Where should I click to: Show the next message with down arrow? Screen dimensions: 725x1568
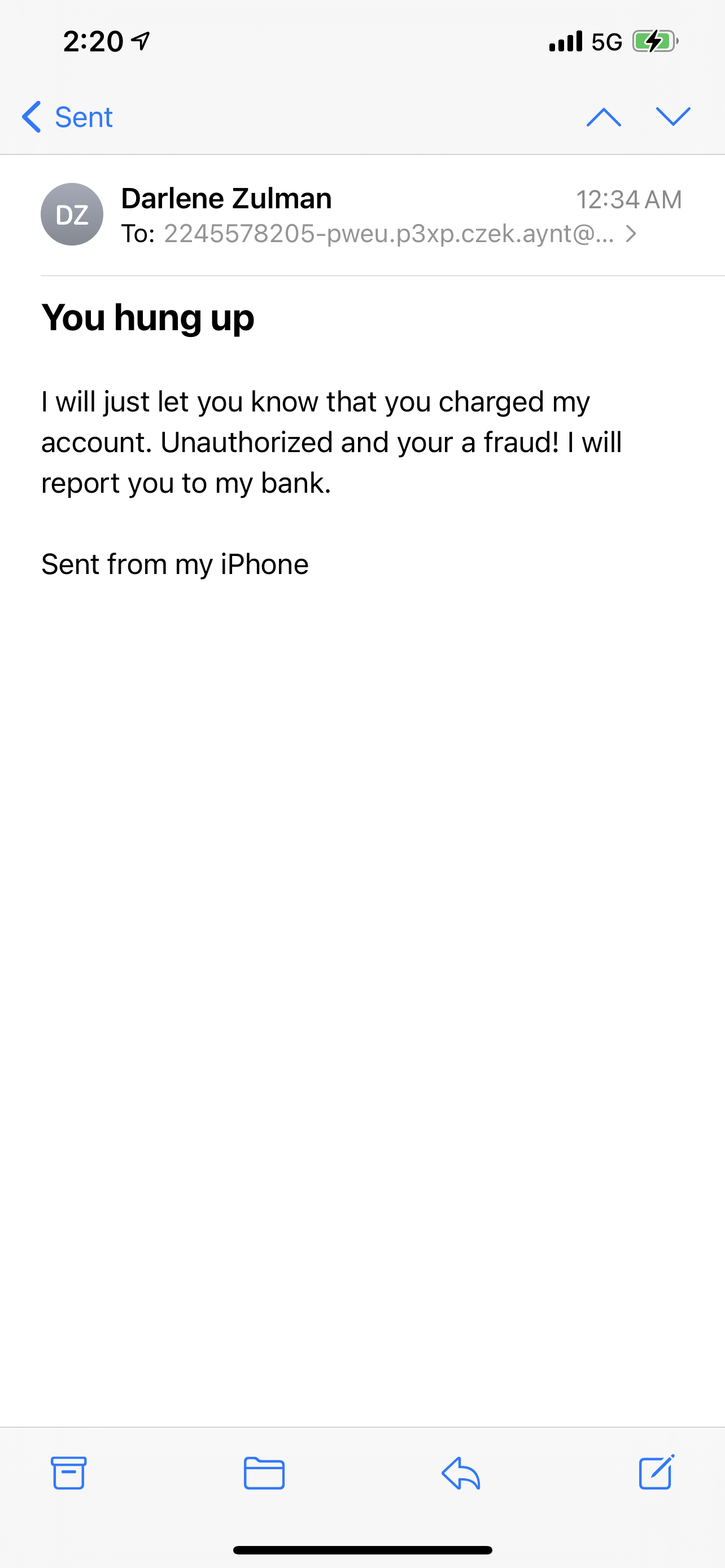click(x=672, y=116)
